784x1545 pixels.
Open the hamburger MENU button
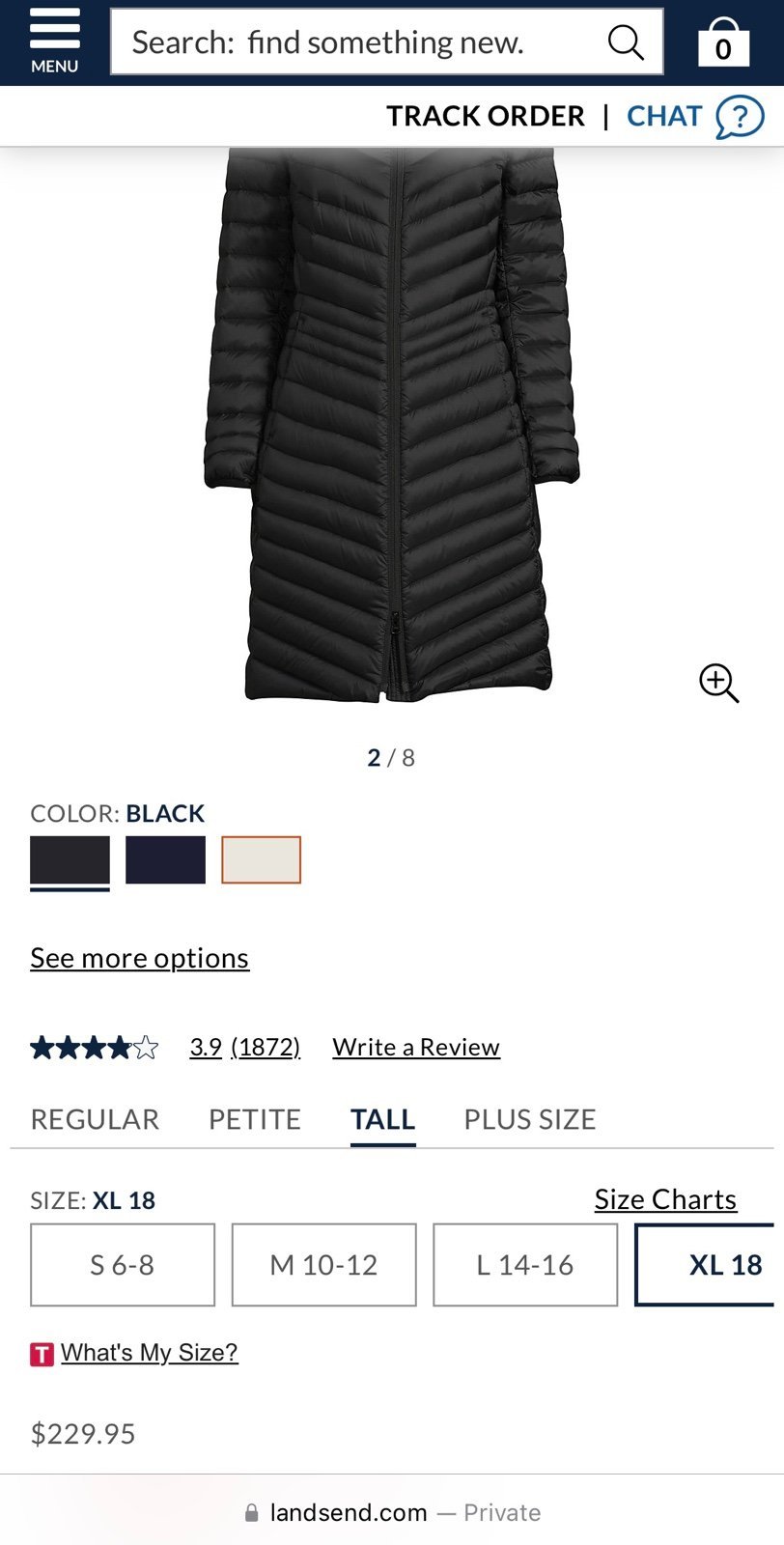54,41
